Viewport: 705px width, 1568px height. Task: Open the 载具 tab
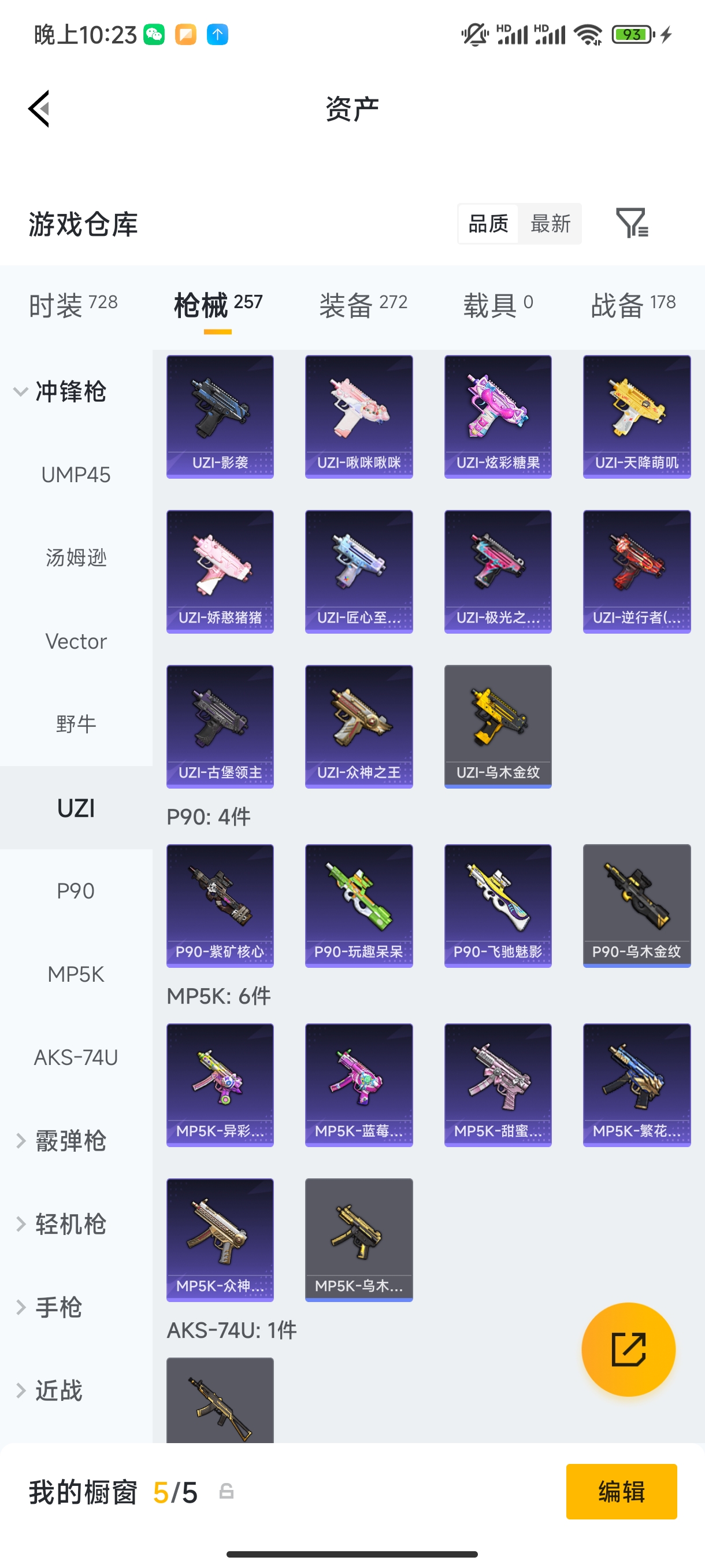click(498, 304)
